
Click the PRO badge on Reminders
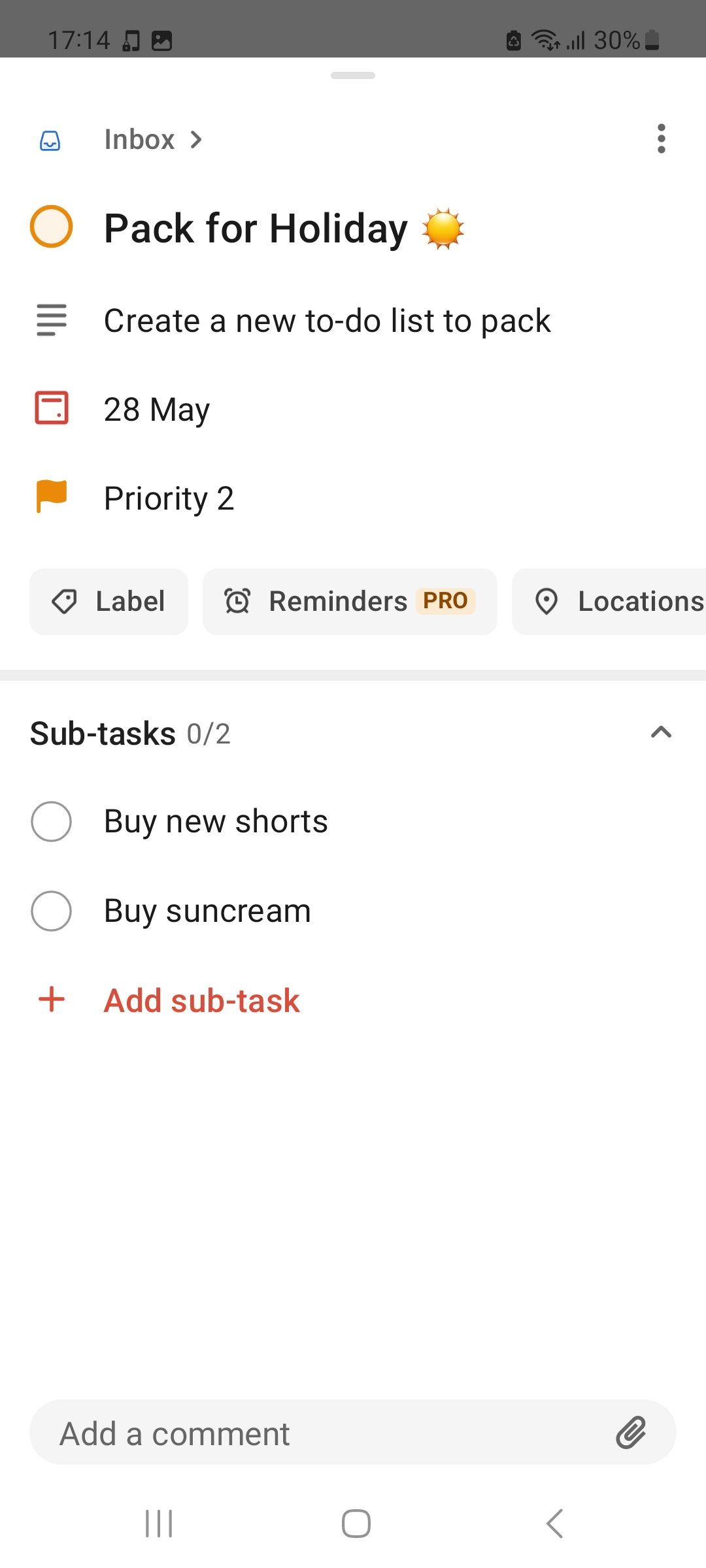[x=445, y=602]
